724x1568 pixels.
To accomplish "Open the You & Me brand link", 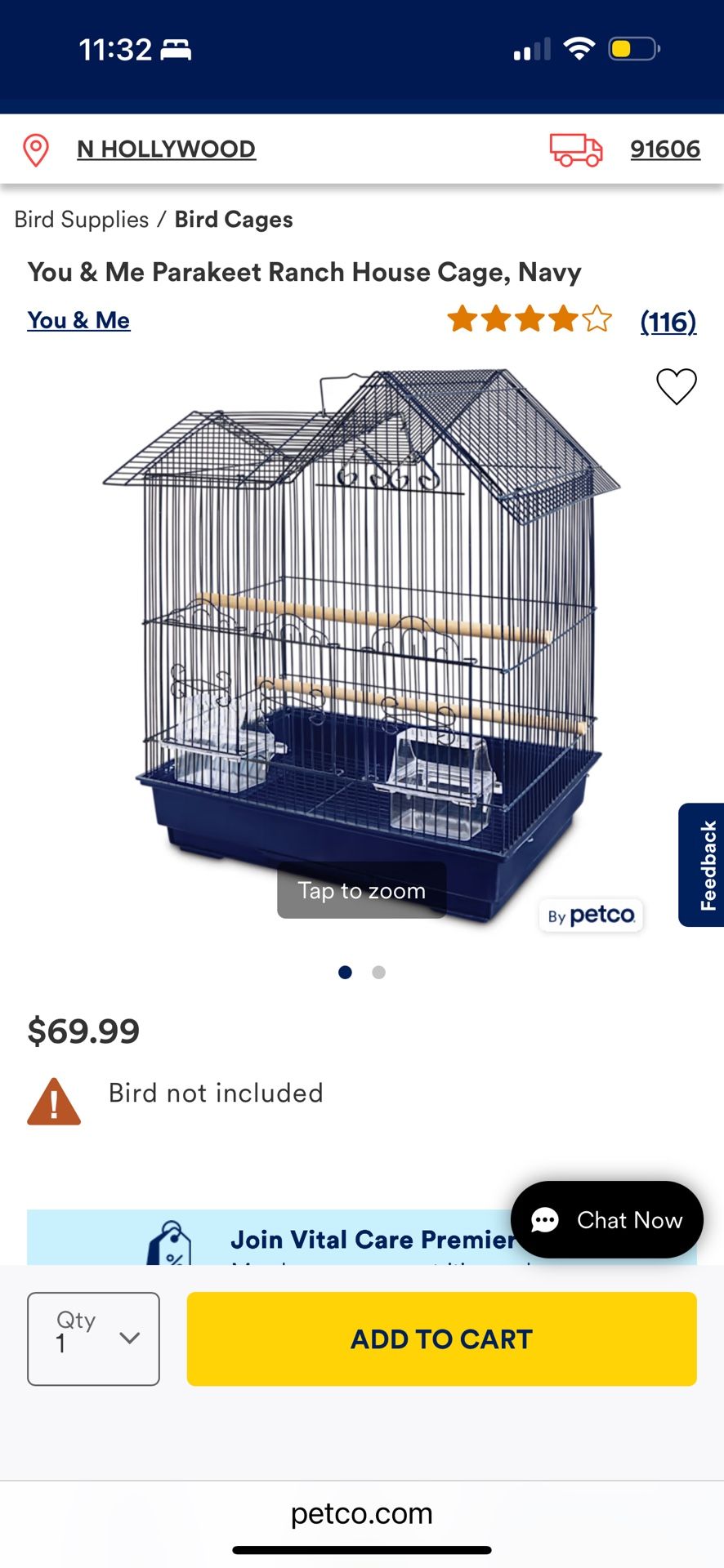I will pos(78,320).
